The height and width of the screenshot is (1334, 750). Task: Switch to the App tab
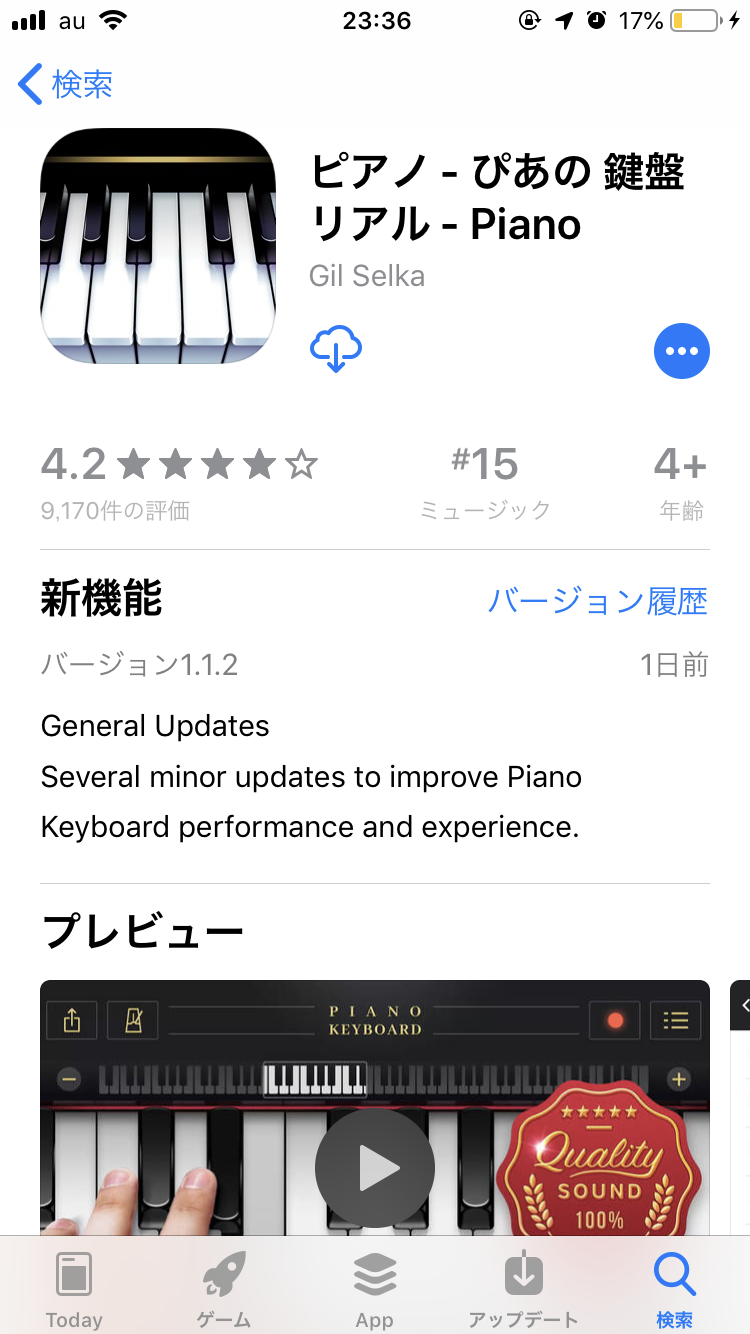[x=375, y=1289]
